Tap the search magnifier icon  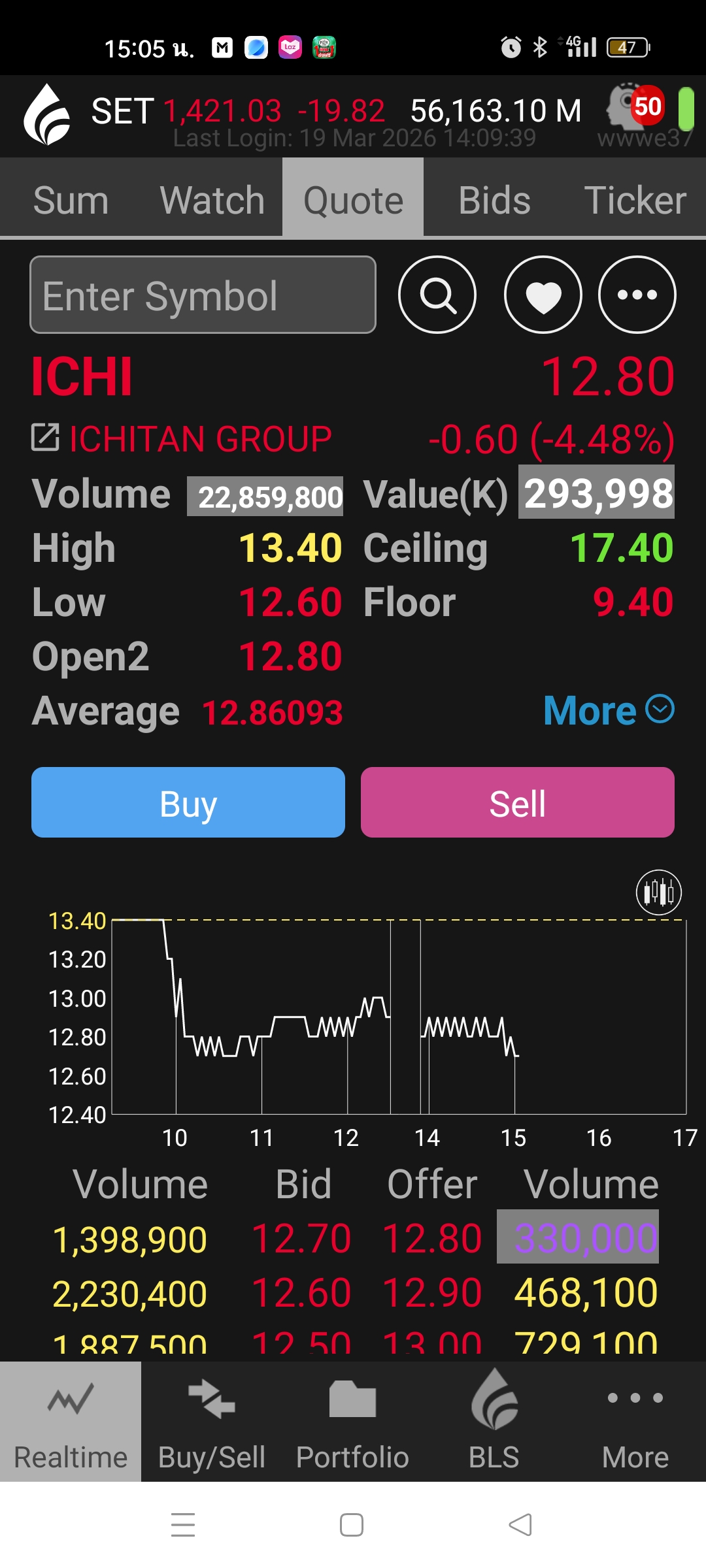[x=437, y=295]
